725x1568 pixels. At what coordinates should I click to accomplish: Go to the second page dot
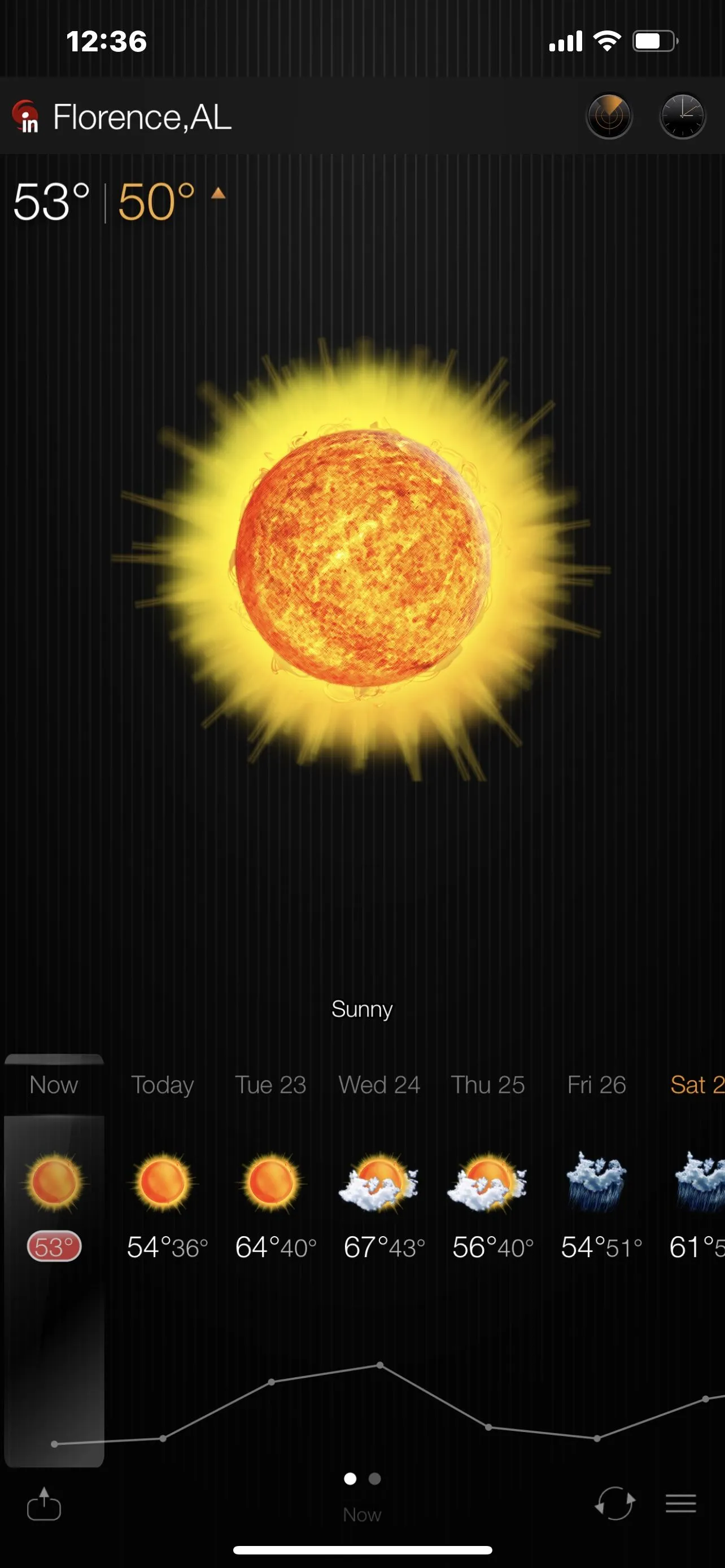tap(375, 1478)
